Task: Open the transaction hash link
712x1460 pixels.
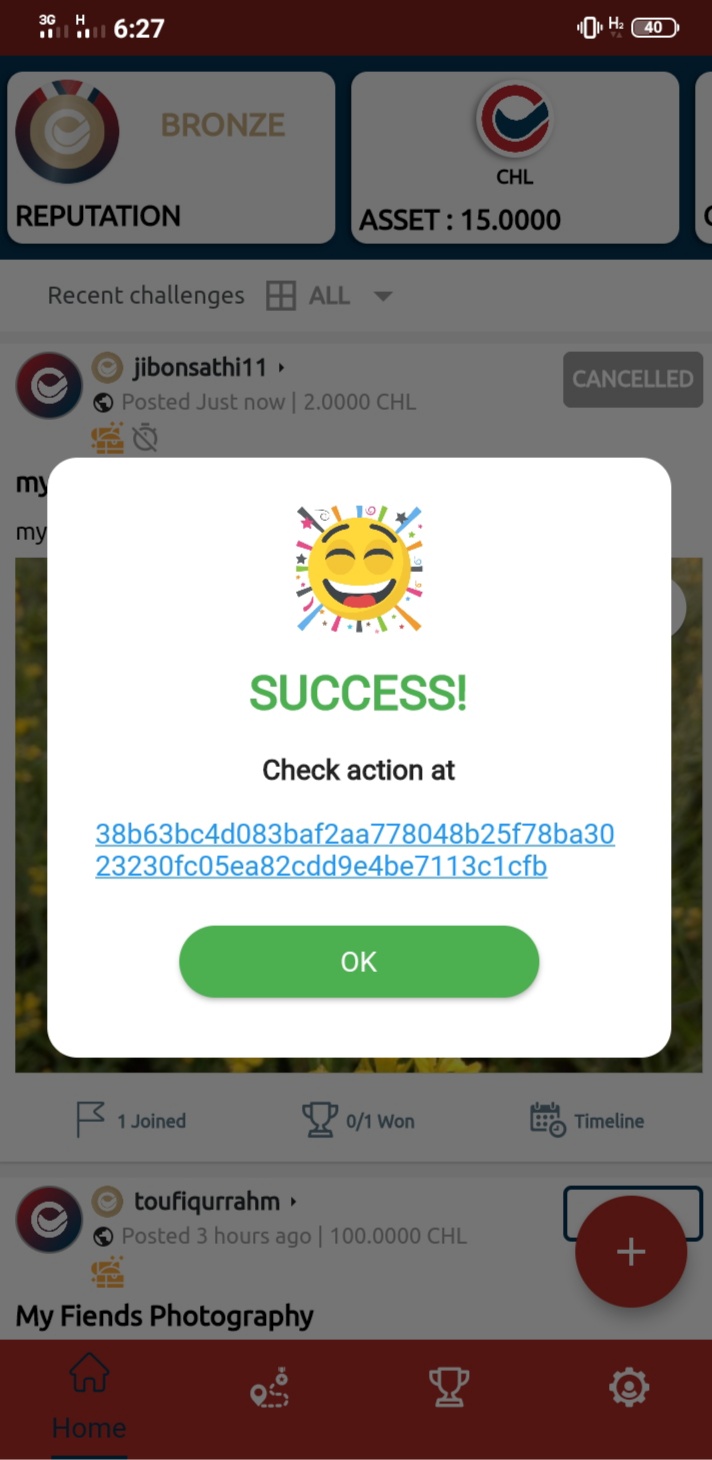Action: [355, 850]
